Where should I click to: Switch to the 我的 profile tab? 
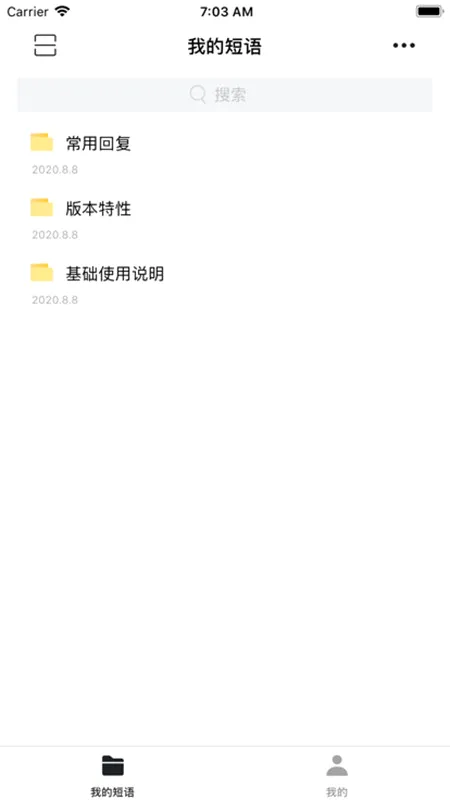337,774
